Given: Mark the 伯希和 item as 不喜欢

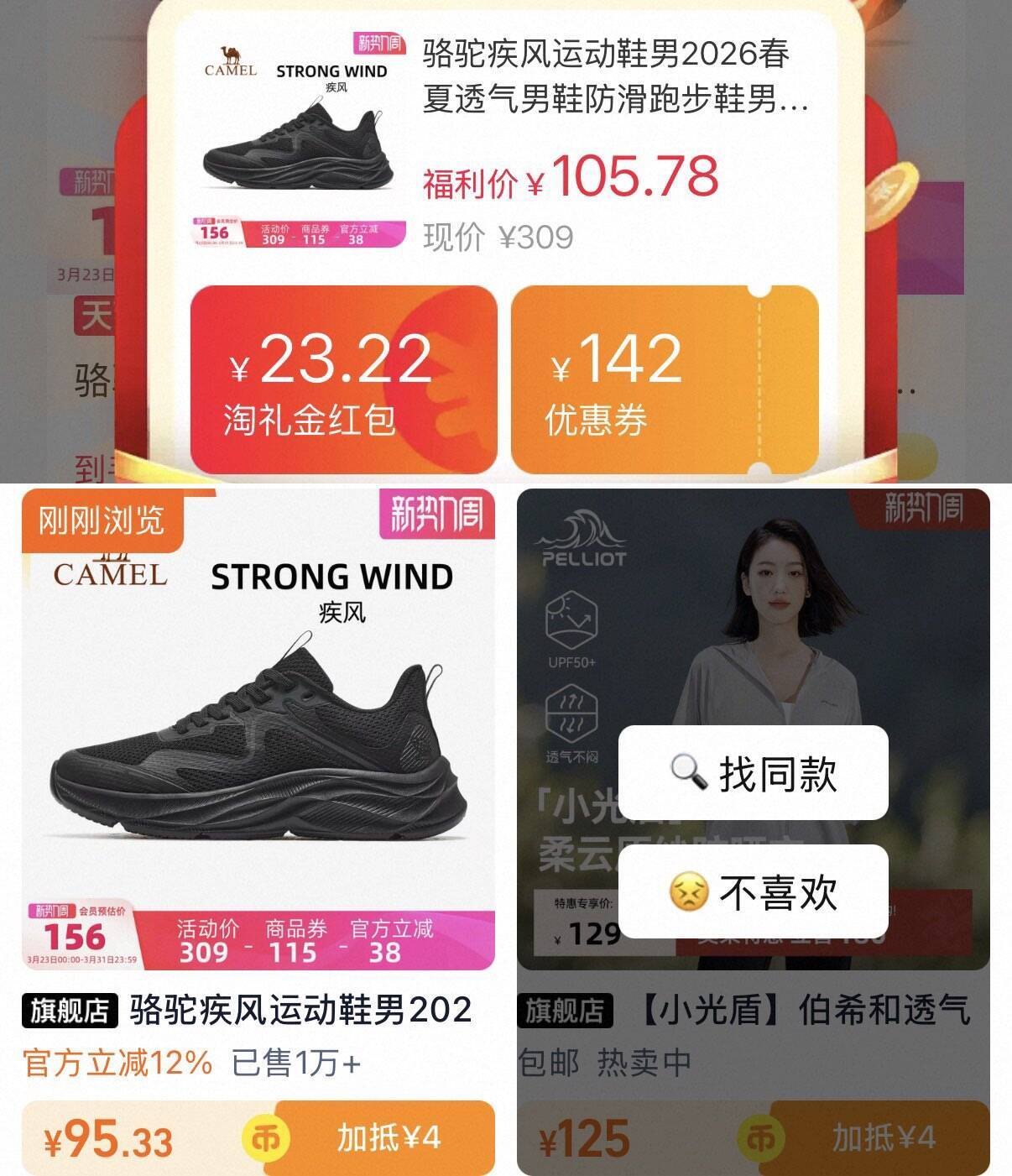Looking at the screenshot, I should 753,891.
